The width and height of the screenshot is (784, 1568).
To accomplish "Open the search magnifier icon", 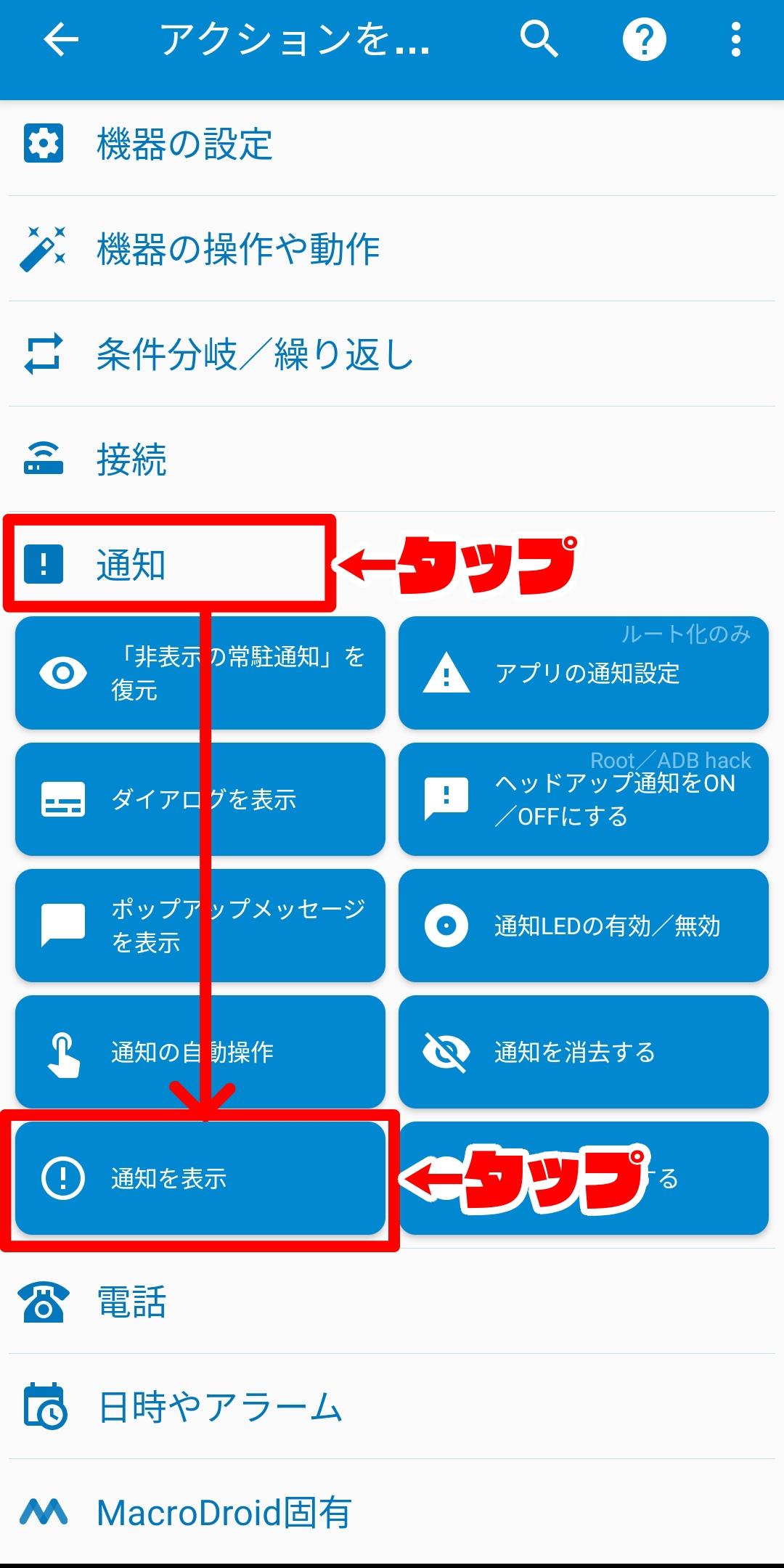I will click(x=539, y=39).
